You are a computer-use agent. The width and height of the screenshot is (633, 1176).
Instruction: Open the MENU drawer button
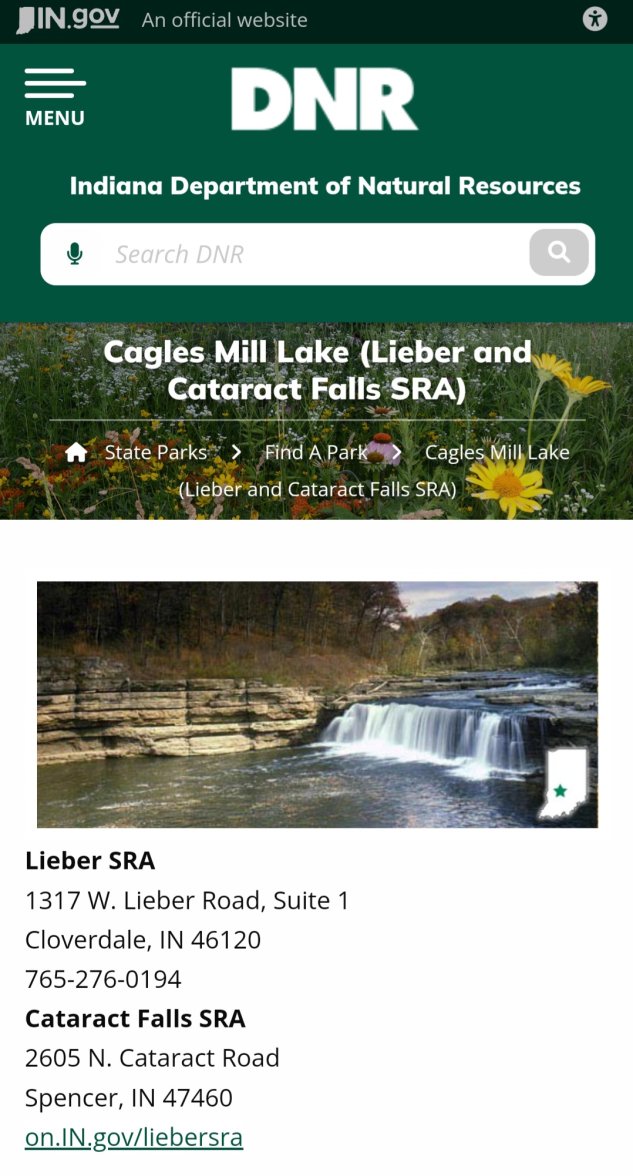coord(55,98)
